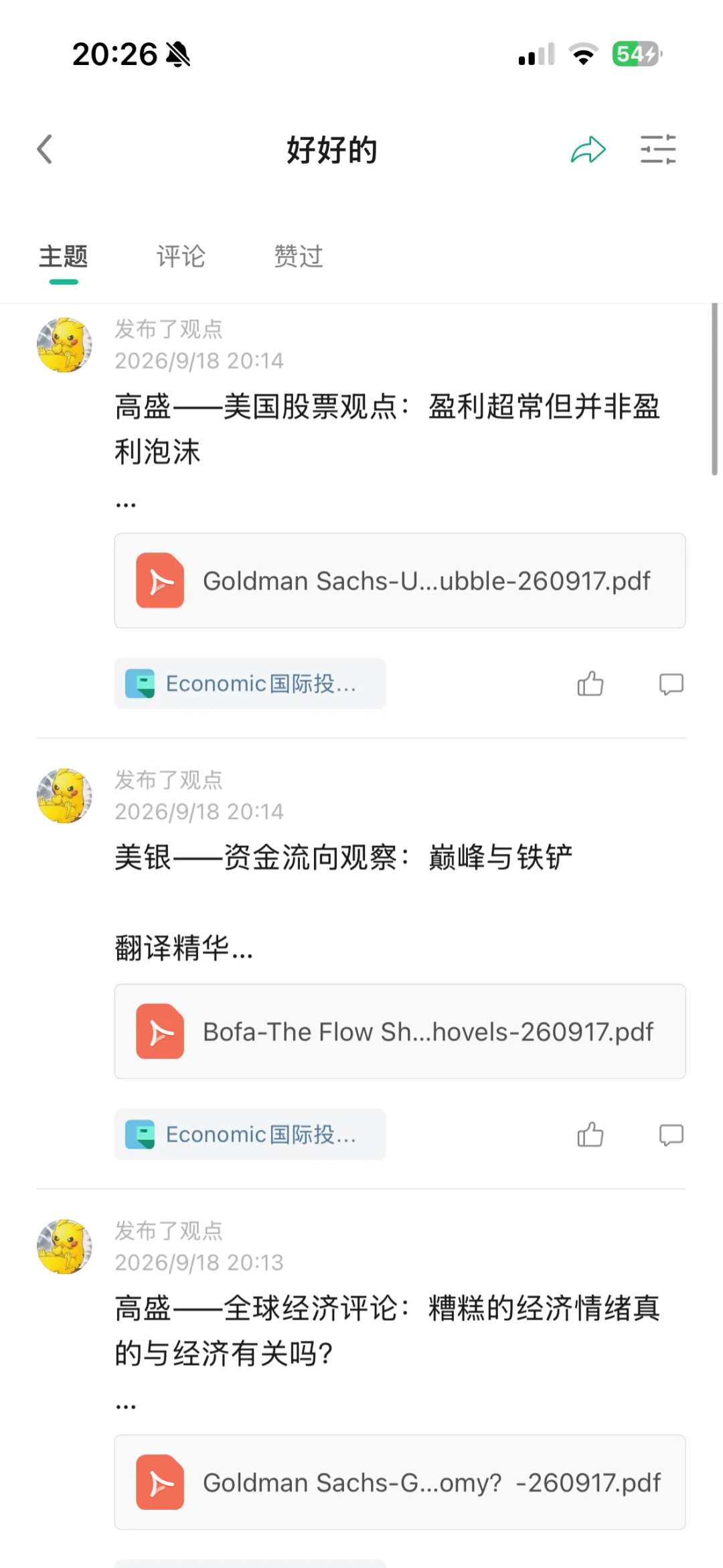Open Economic国际投 group under the 美银 post
This screenshot has height=1568, width=723.
[250, 1135]
